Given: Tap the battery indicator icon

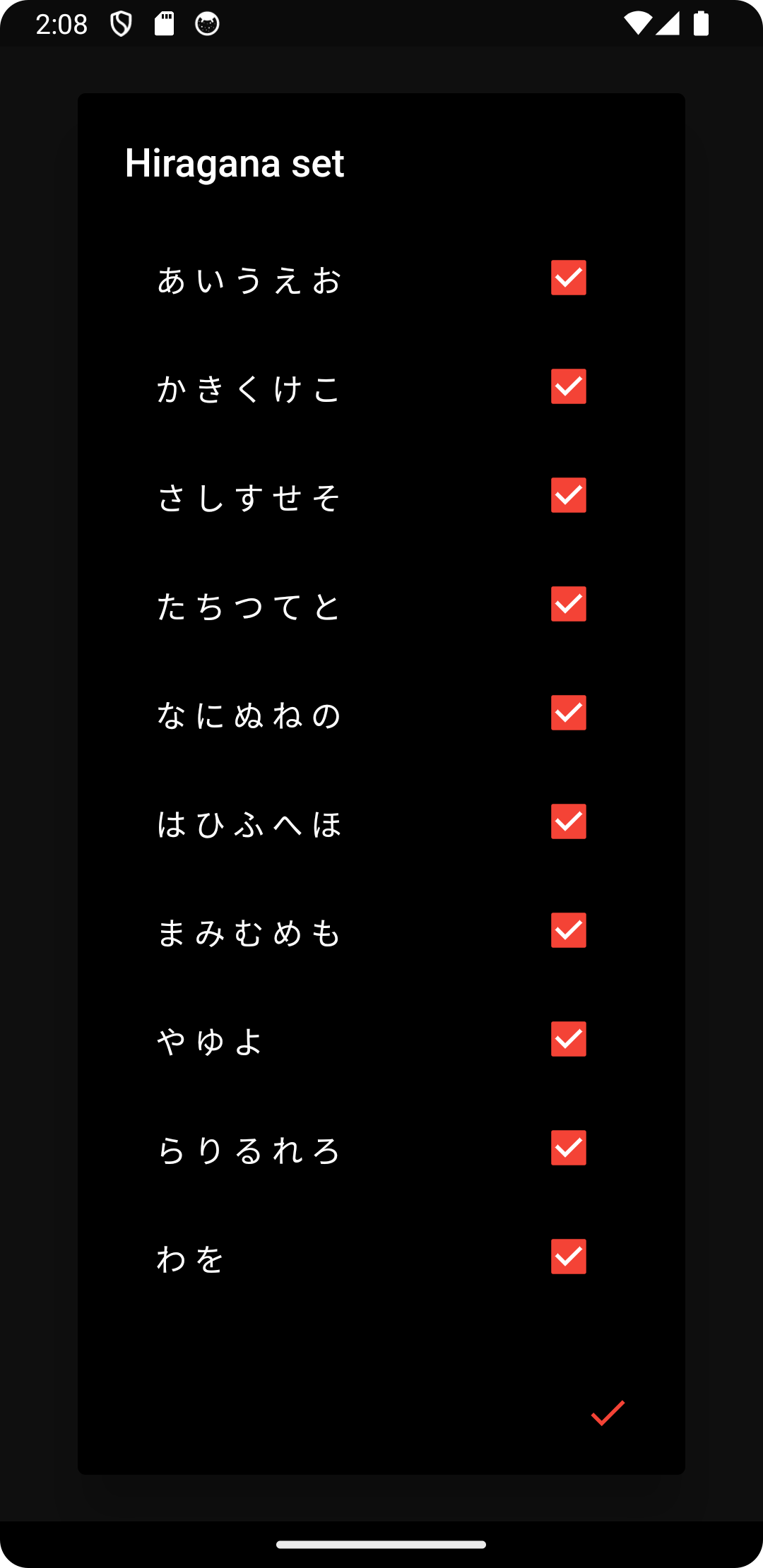Looking at the screenshot, I should [x=699, y=23].
